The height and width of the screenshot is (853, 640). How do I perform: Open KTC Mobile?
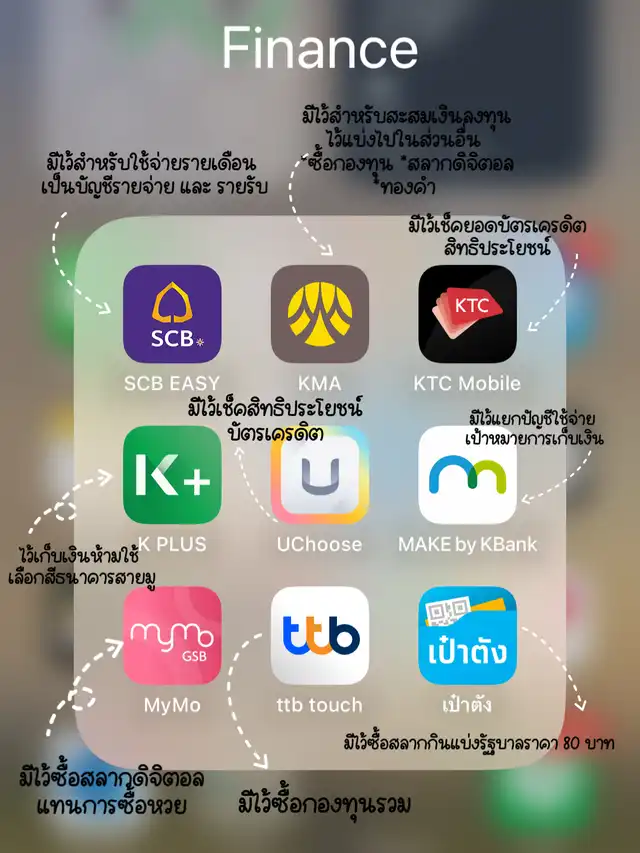click(467, 314)
